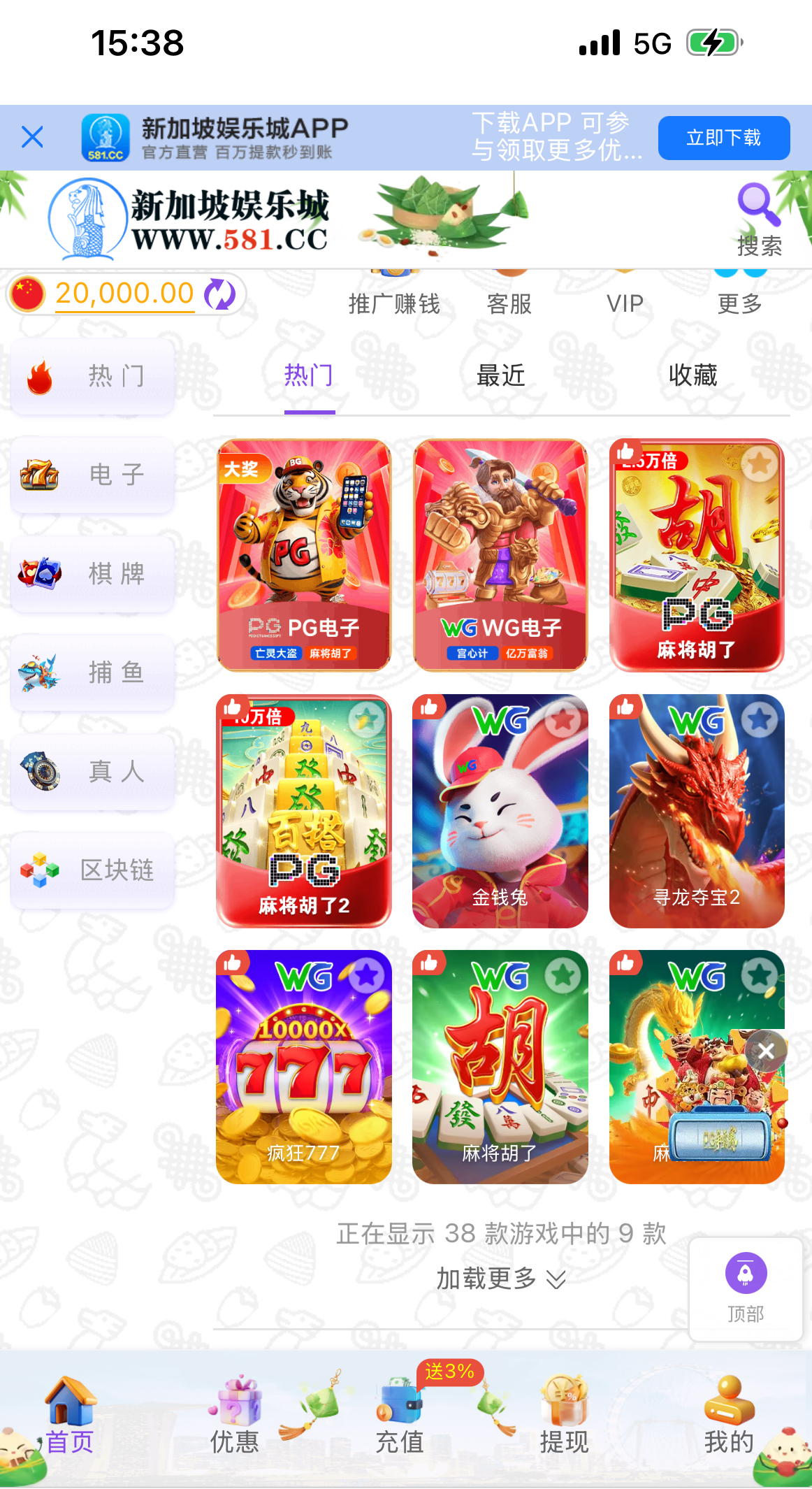
Task: Tap the 立即下载 download button
Action: [x=723, y=138]
